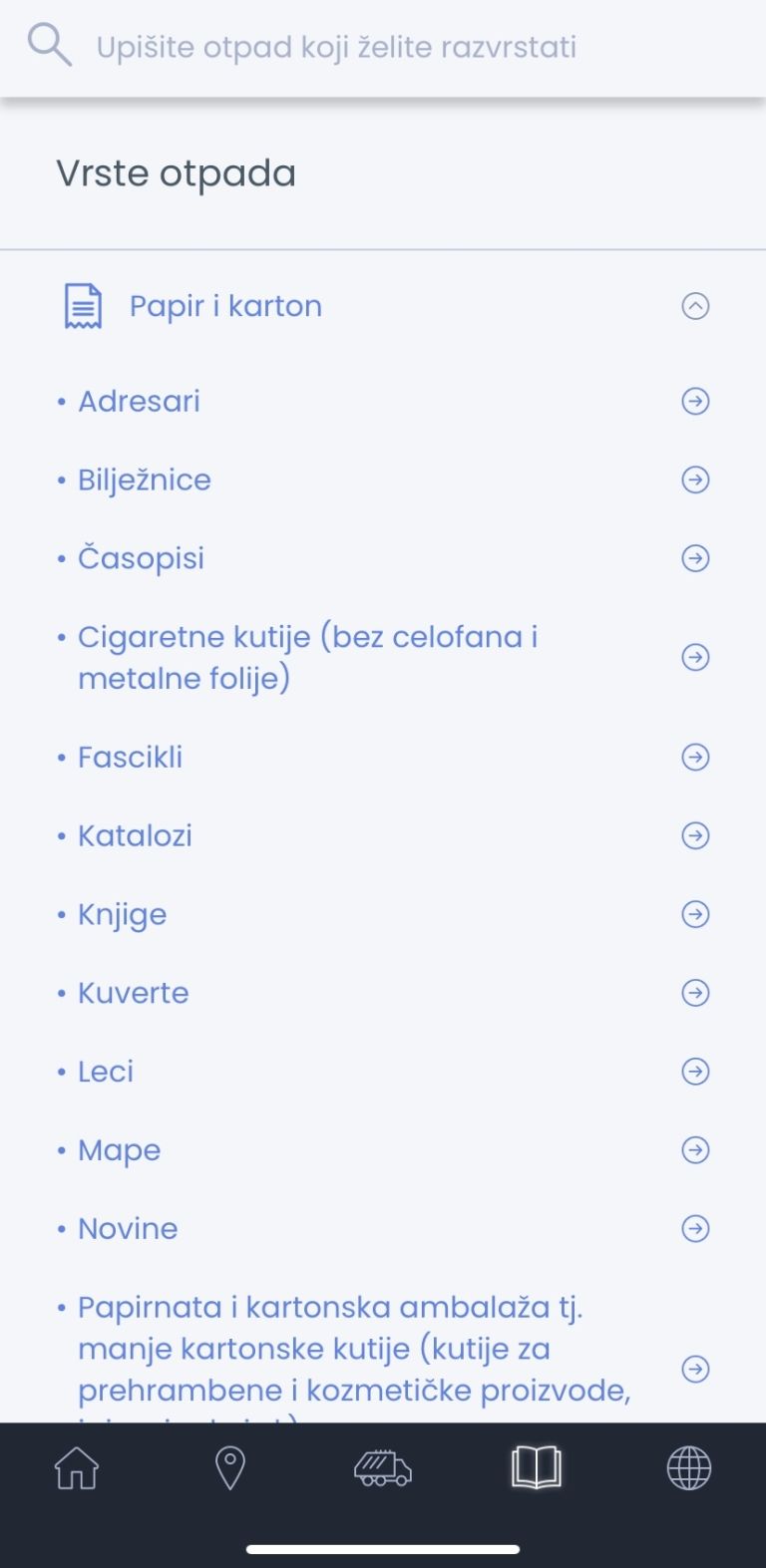This screenshot has height=1568, width=766.
Task: Select Knjige from the list
Action: pos(383,914)
